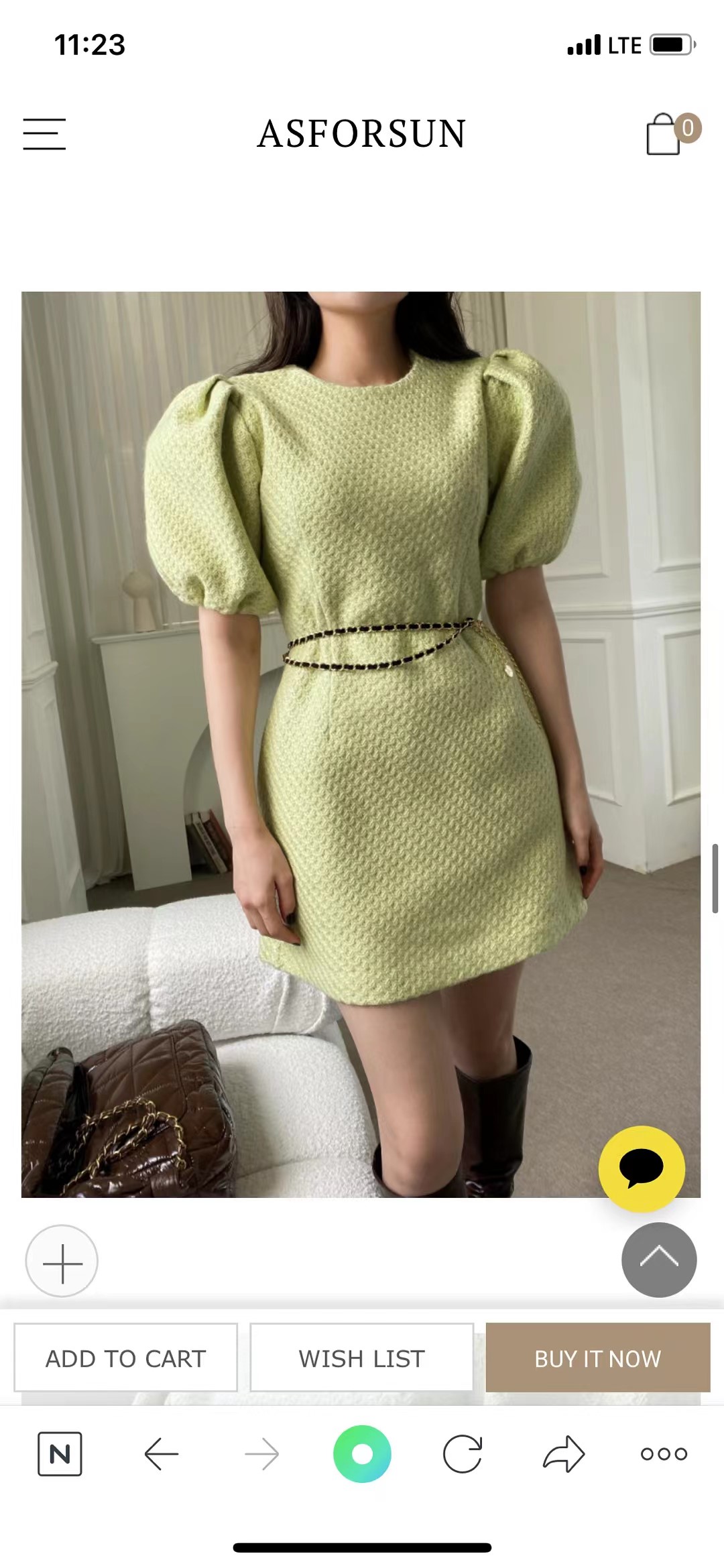Select Buy It Now
724x1568 pixels.
click(597, 1358)
